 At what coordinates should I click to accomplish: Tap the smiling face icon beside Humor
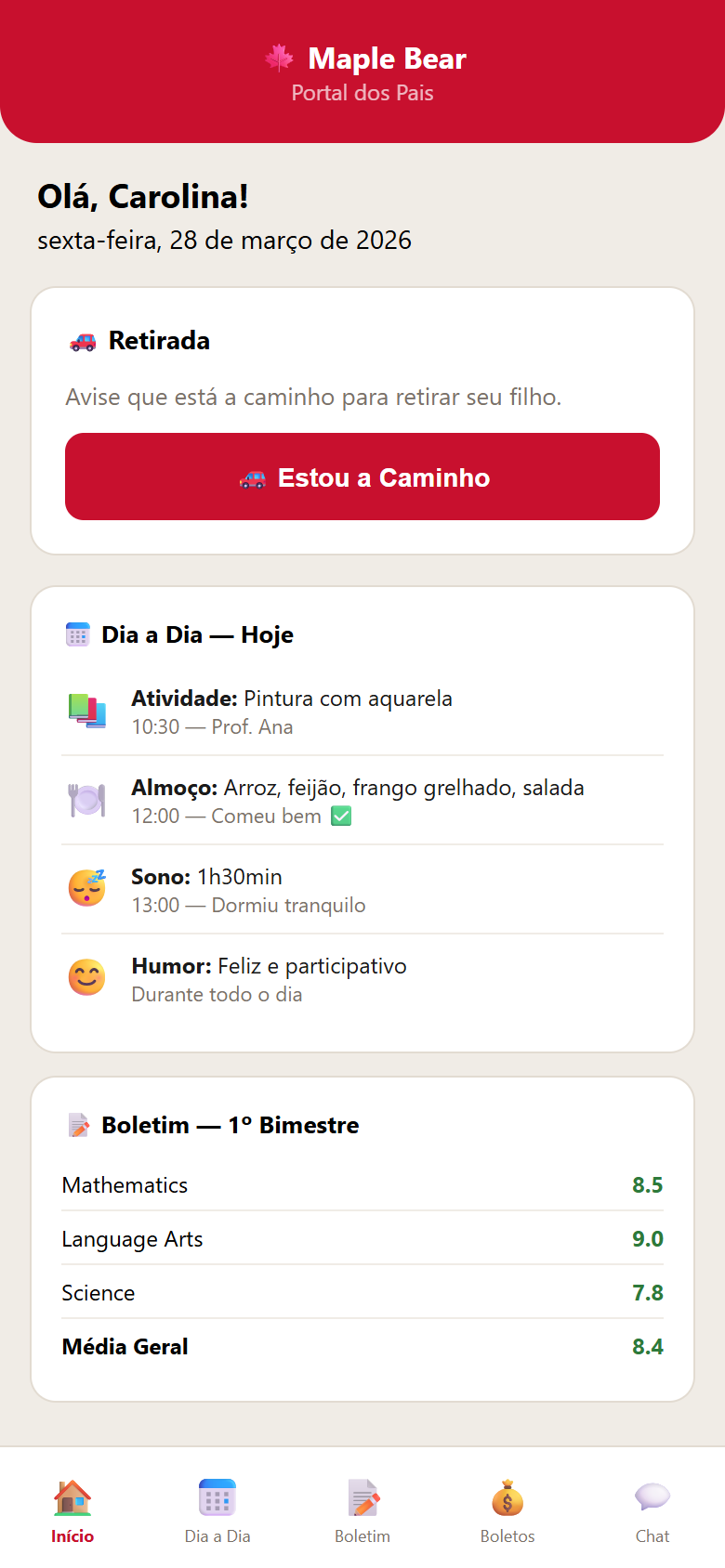pos(87,976)
